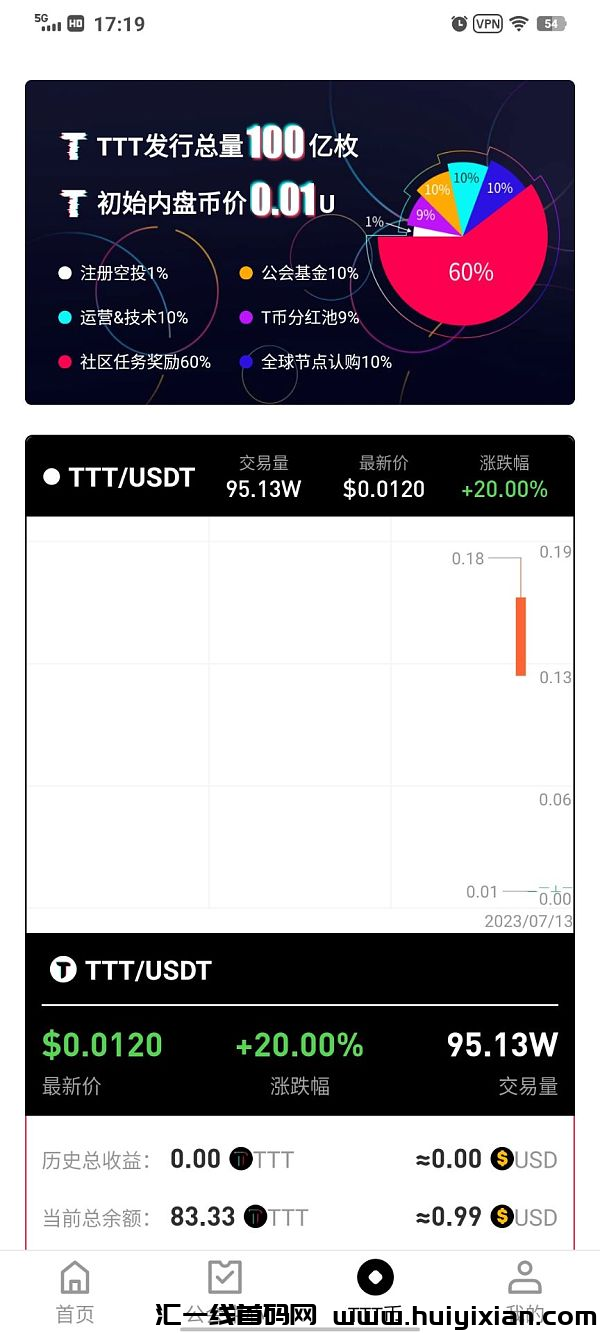Go to the 首页 home tab
The width and height of the screenshot is (600, 1333).
(x=75, y=1288)
